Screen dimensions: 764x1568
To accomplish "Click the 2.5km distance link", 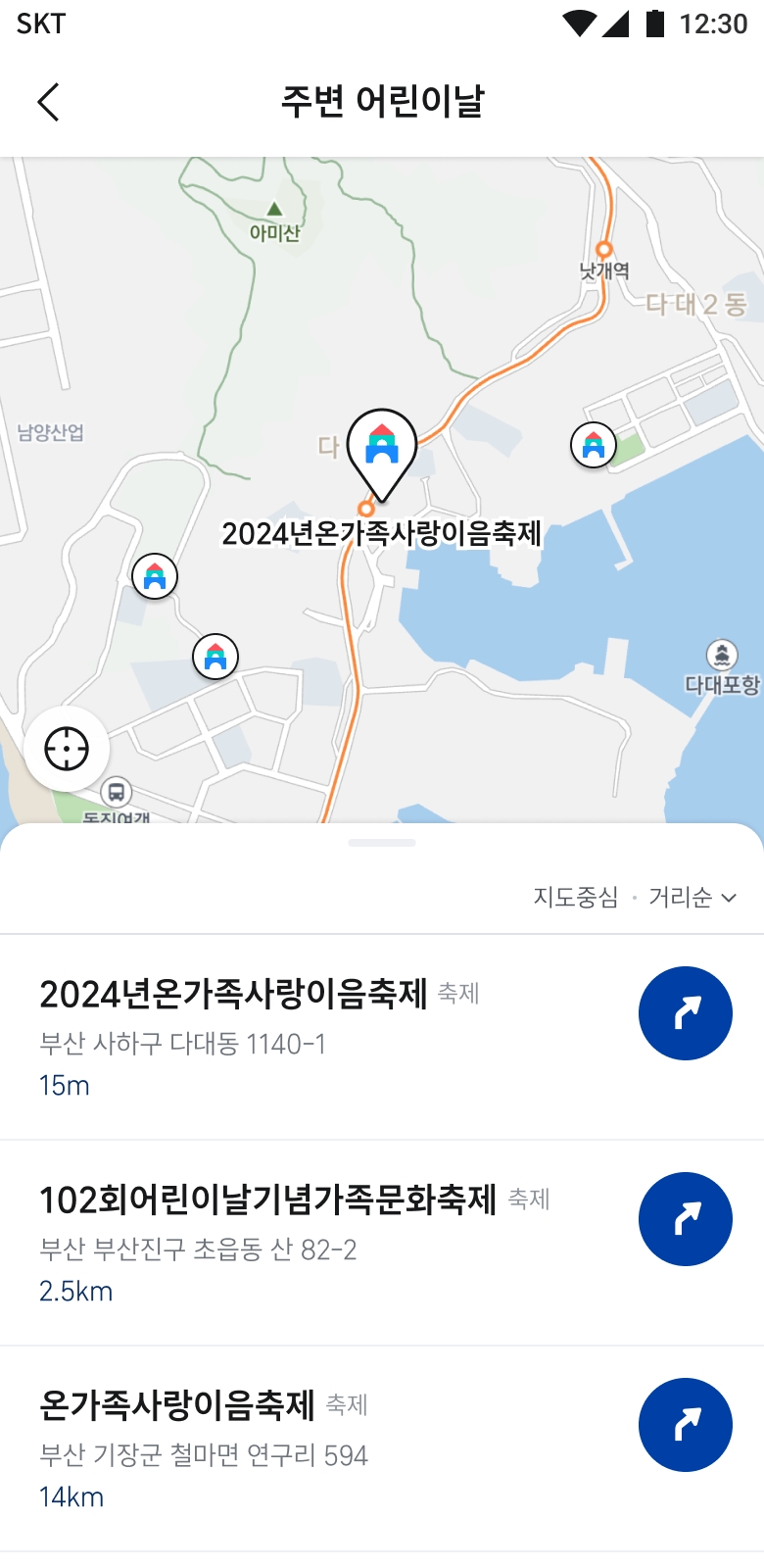I will (75, 1291).
